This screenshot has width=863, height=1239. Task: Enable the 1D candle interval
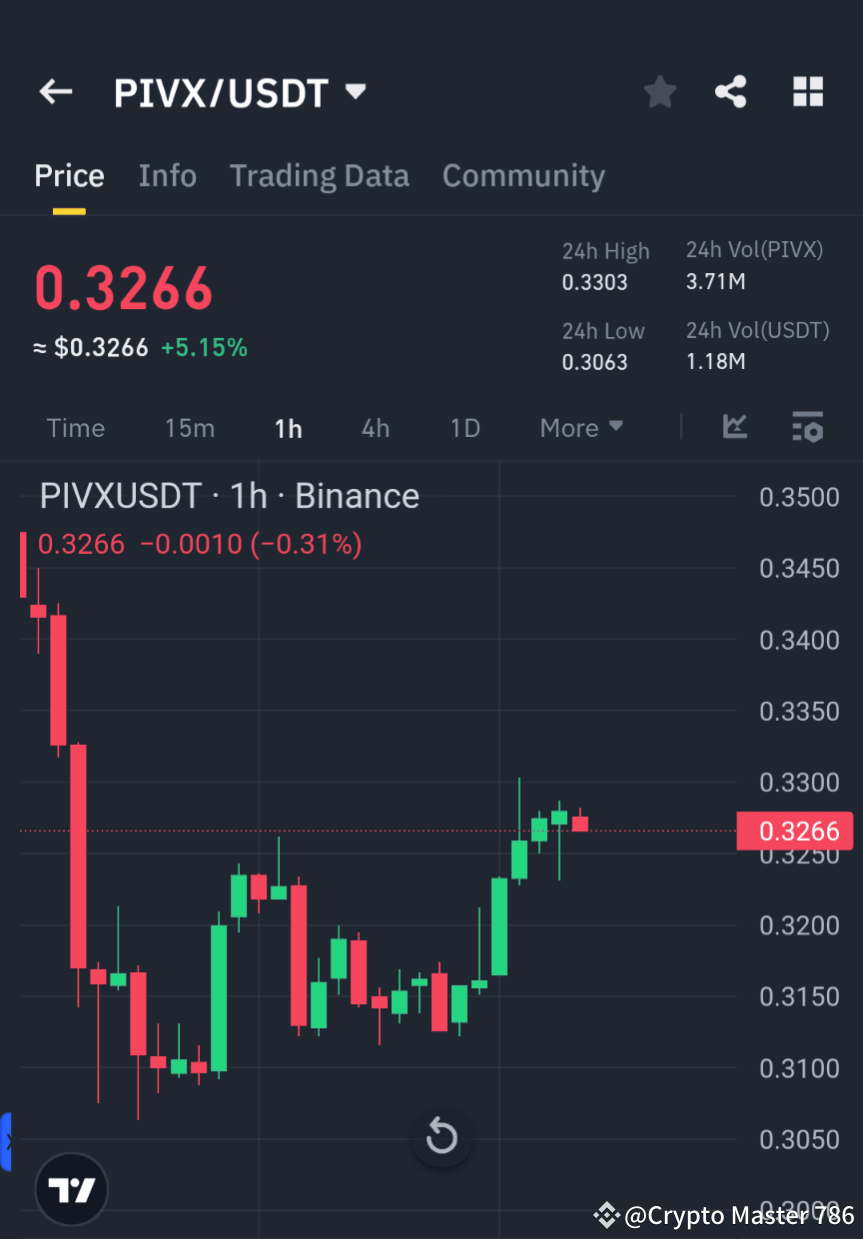(465, 427)
